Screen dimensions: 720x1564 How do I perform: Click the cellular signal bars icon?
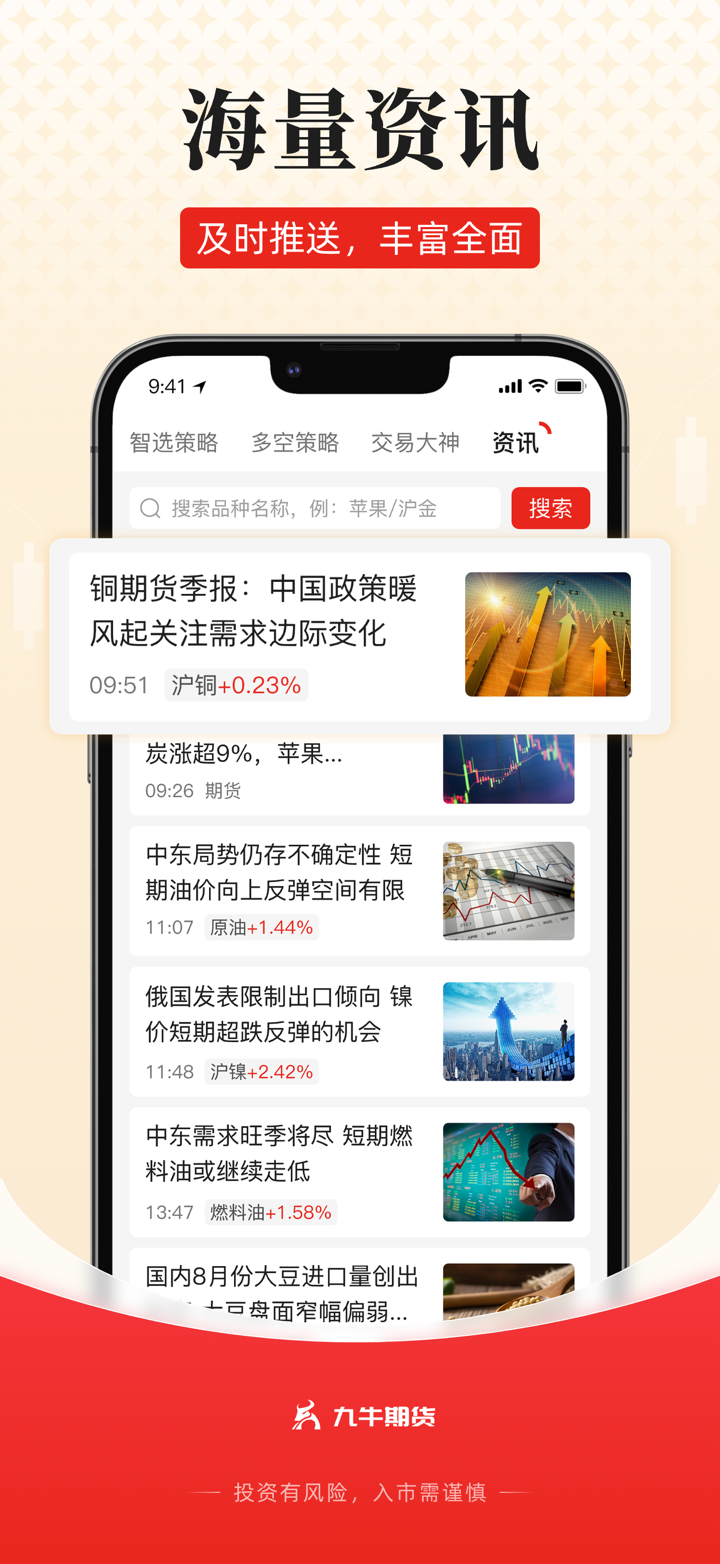tap(508, 385)
